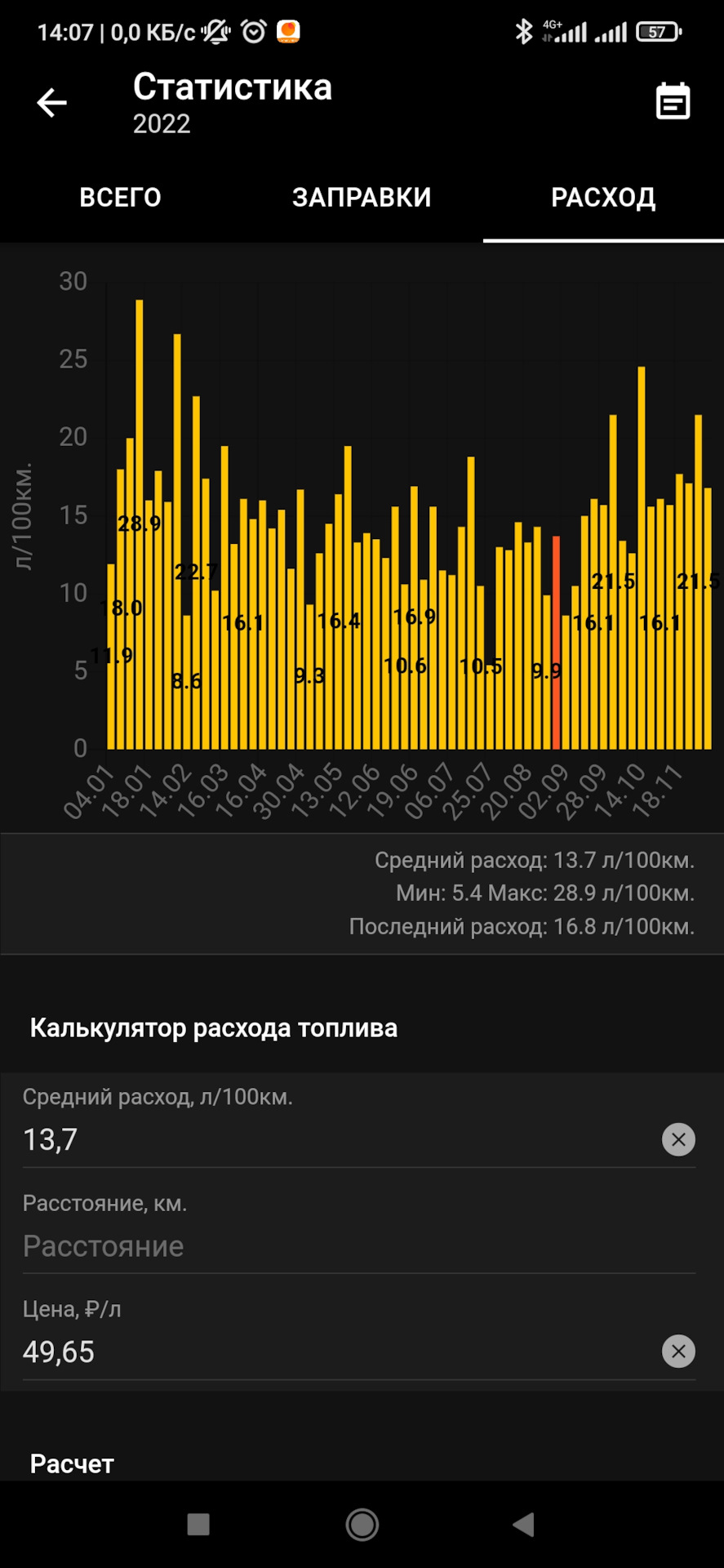Focus the Расстояние distance field
724x1568 pixels.
click(326, 1246)
